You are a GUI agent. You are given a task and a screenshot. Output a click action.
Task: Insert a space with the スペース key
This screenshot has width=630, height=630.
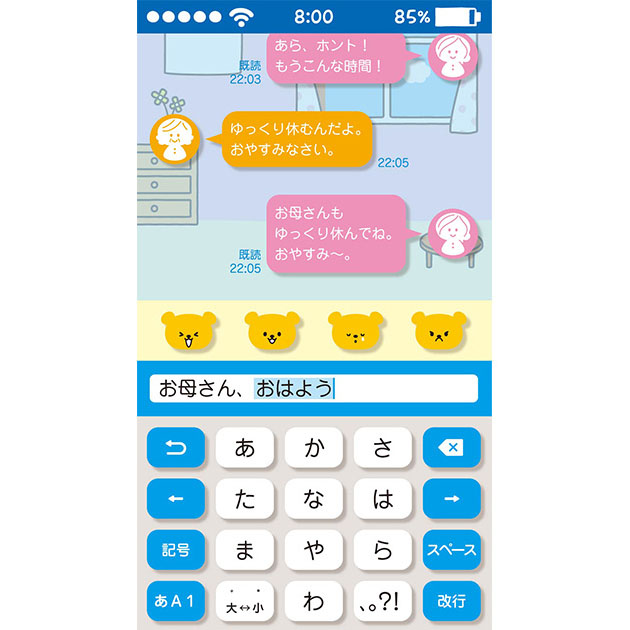[451, 549]
